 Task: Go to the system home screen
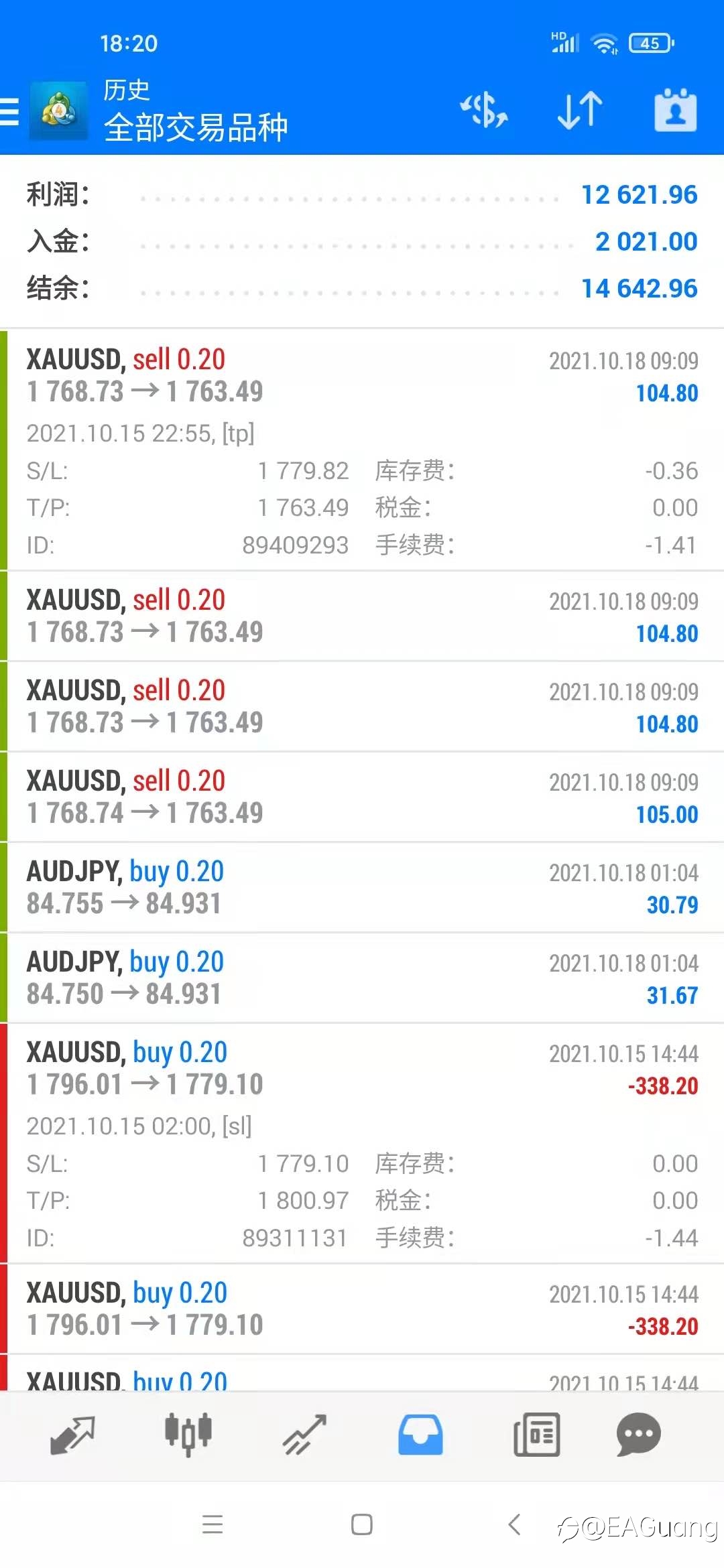(362, 1524)
